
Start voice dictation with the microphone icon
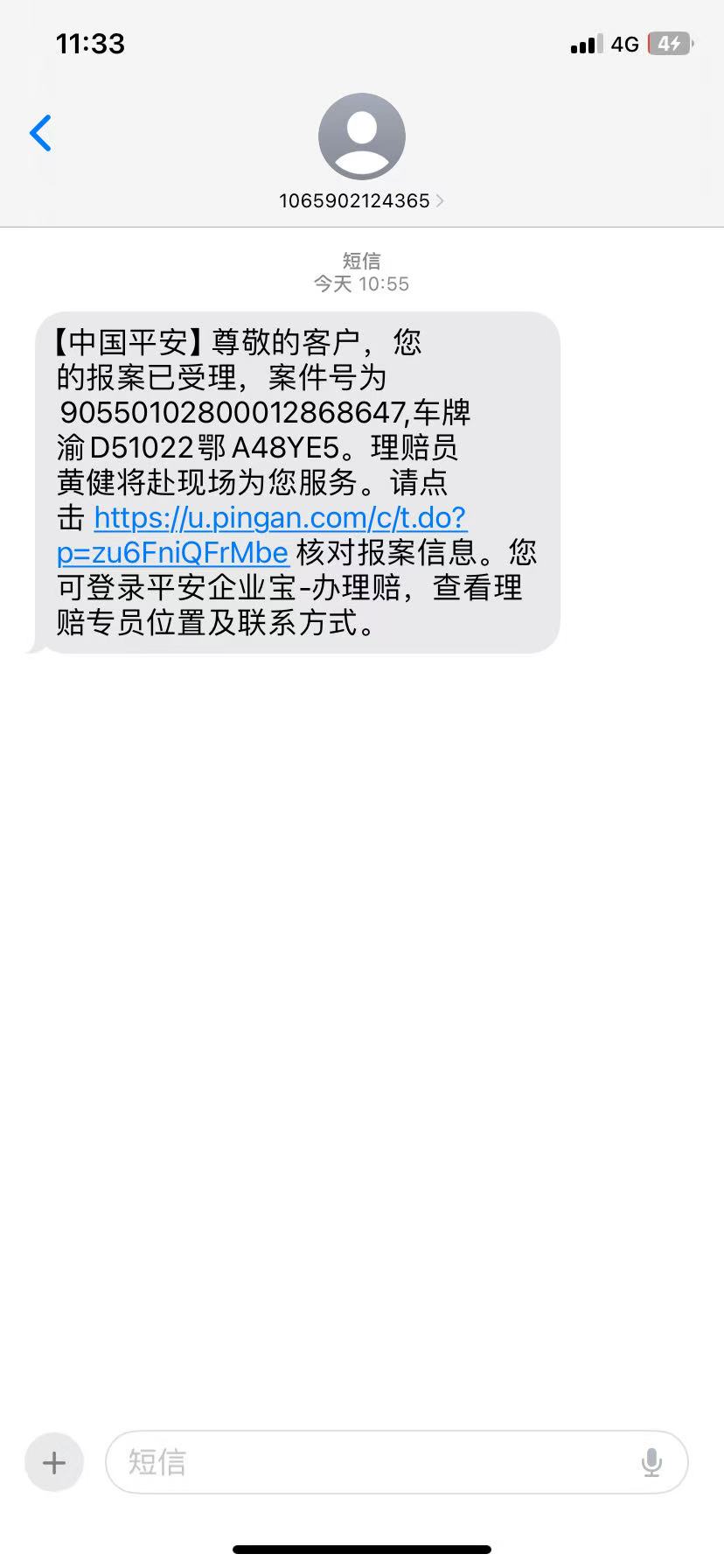(651, 1462)
